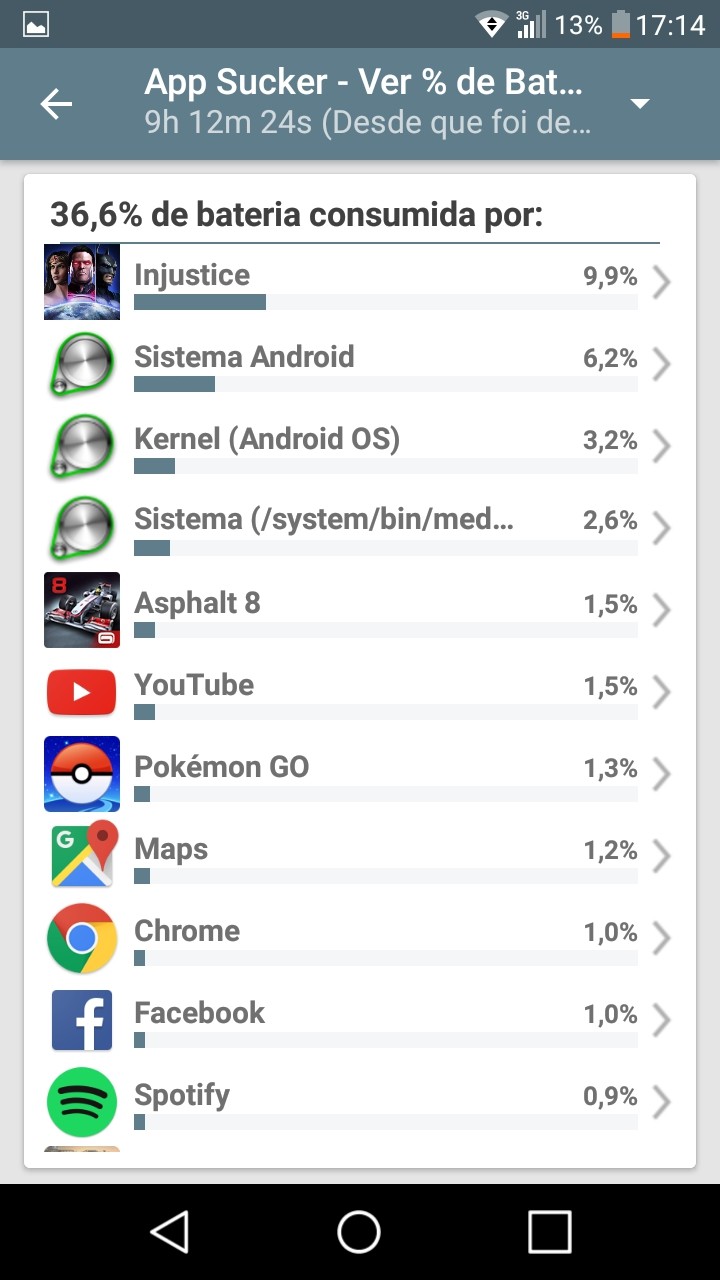Viewport: 720px width, 1280px height.
Task: Show YouTube battery usage details
Action: (360, 692)
